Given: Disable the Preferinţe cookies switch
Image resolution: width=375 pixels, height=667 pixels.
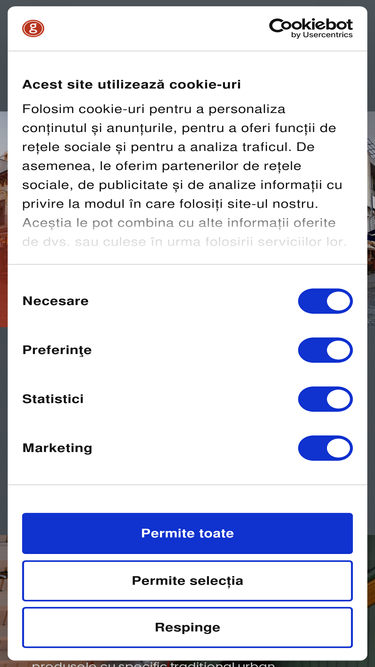Looking at the screenshot, I should click(x=325, y=350).
